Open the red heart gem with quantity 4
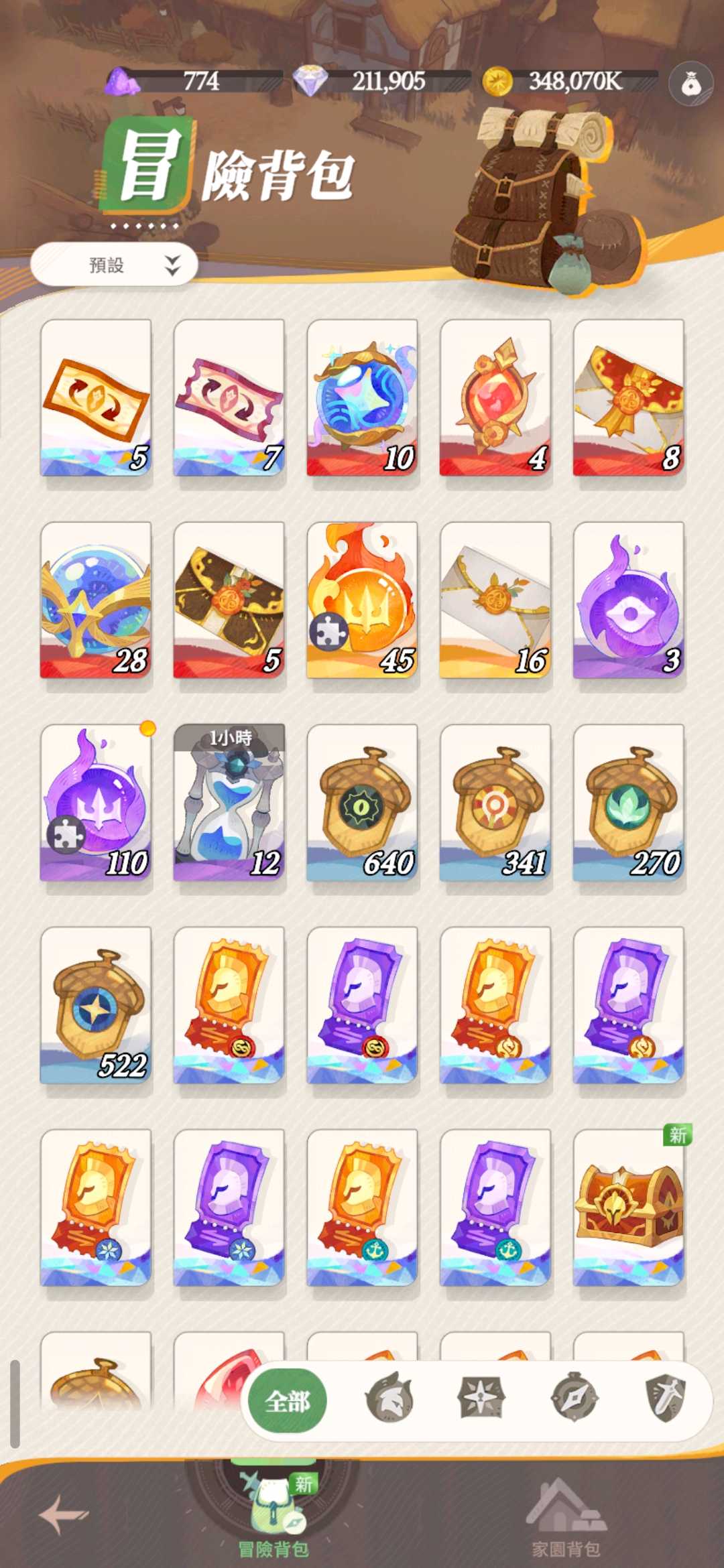724x1568 pixels. 495,397
